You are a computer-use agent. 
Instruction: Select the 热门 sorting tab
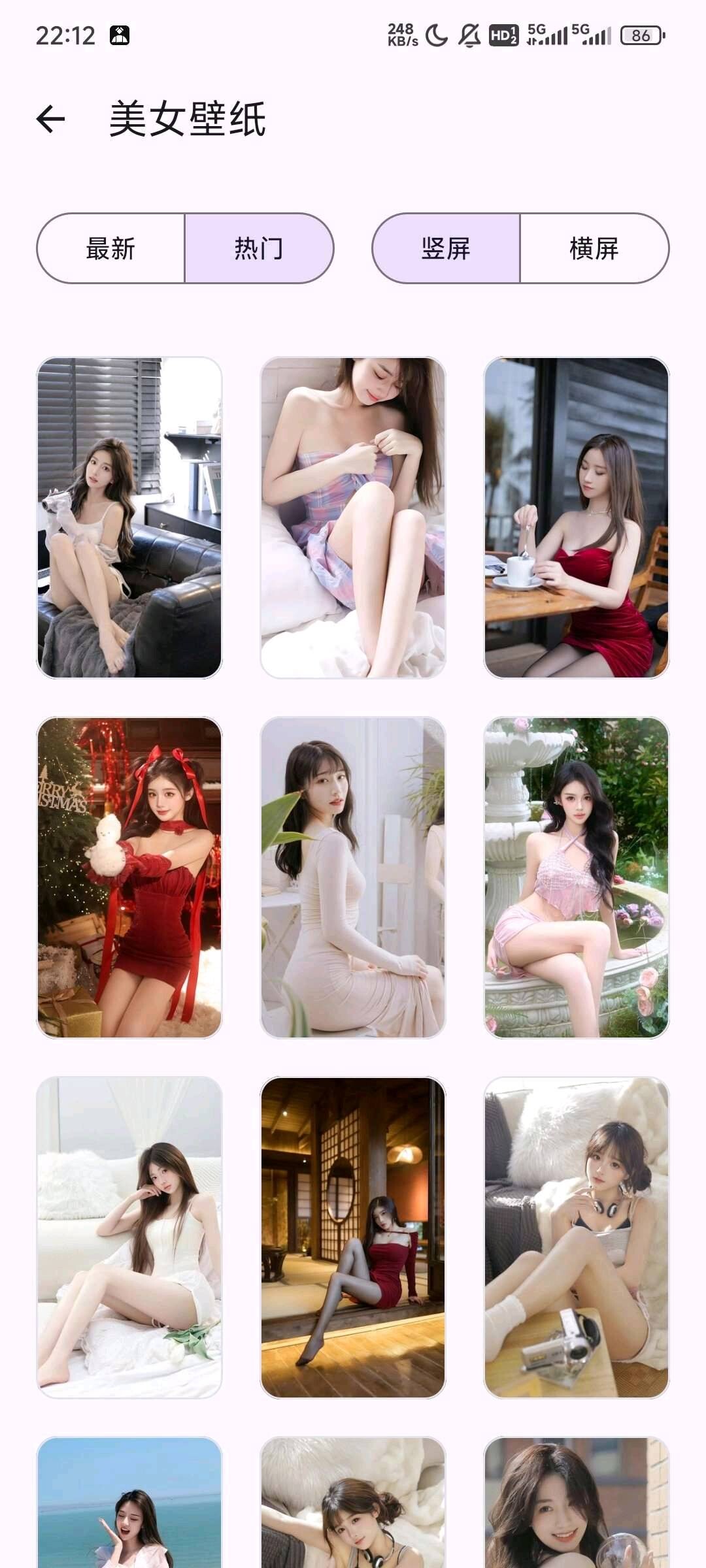pyautogui.click(x=259, y=248)
